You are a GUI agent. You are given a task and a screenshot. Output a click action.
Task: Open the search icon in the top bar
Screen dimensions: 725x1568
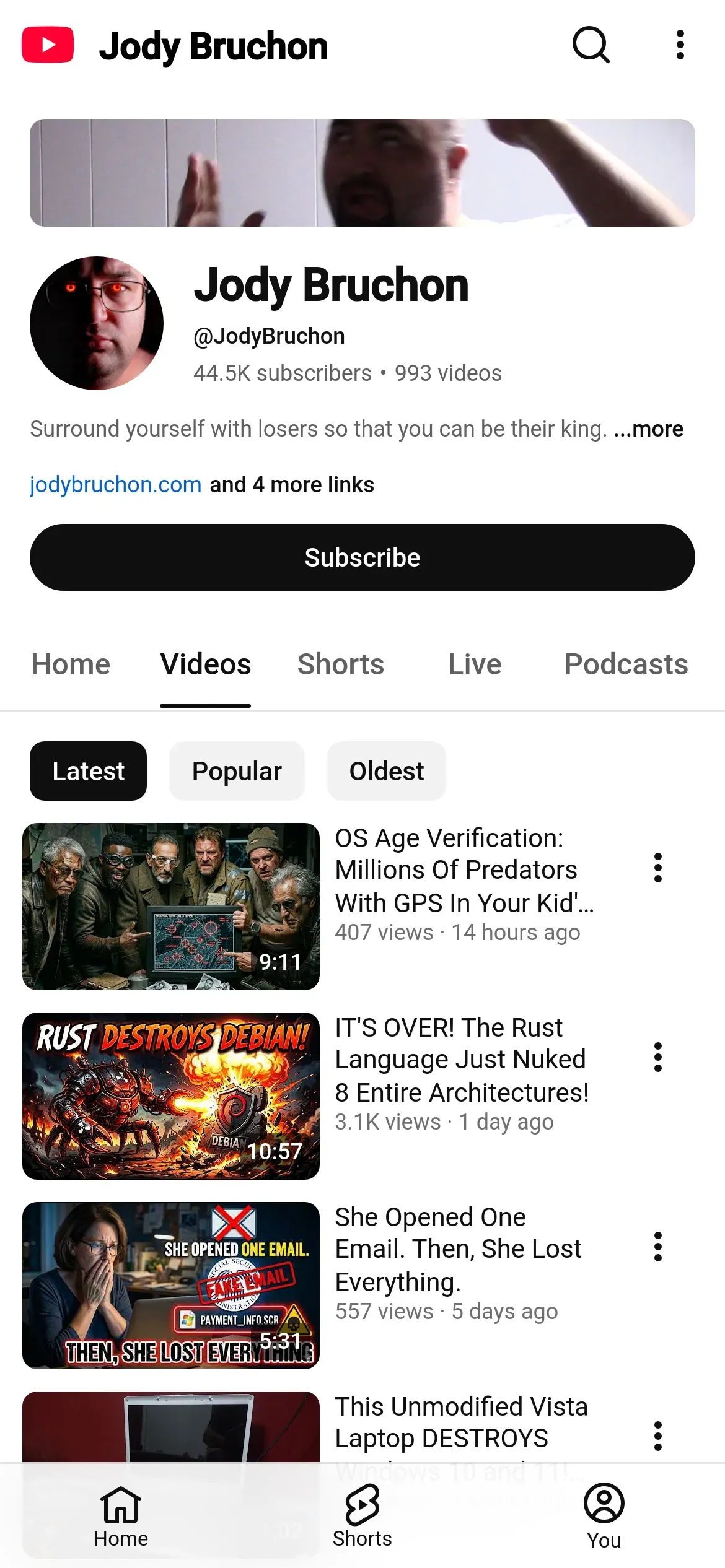[x=591, y=45]
